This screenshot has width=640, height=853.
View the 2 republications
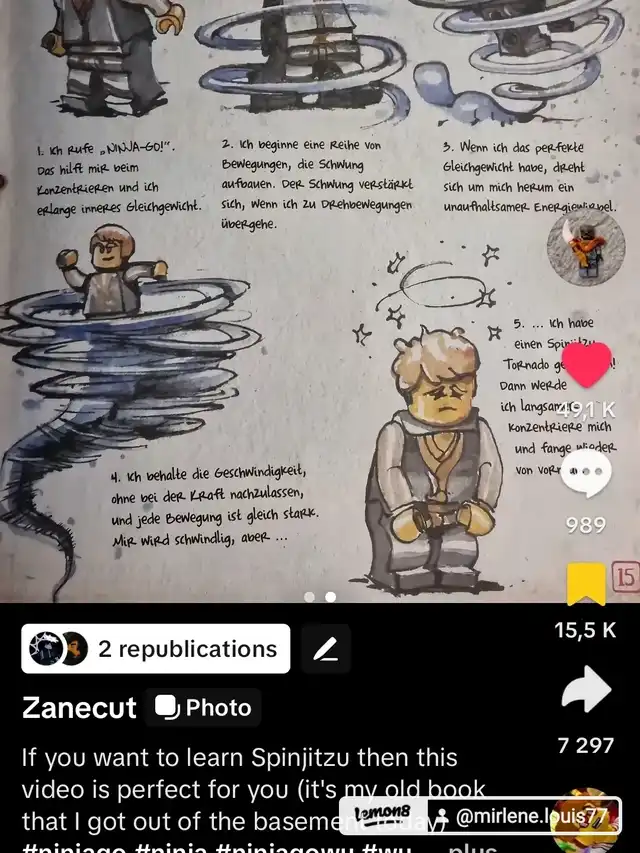pyautogui.click(x=156, y=649)
